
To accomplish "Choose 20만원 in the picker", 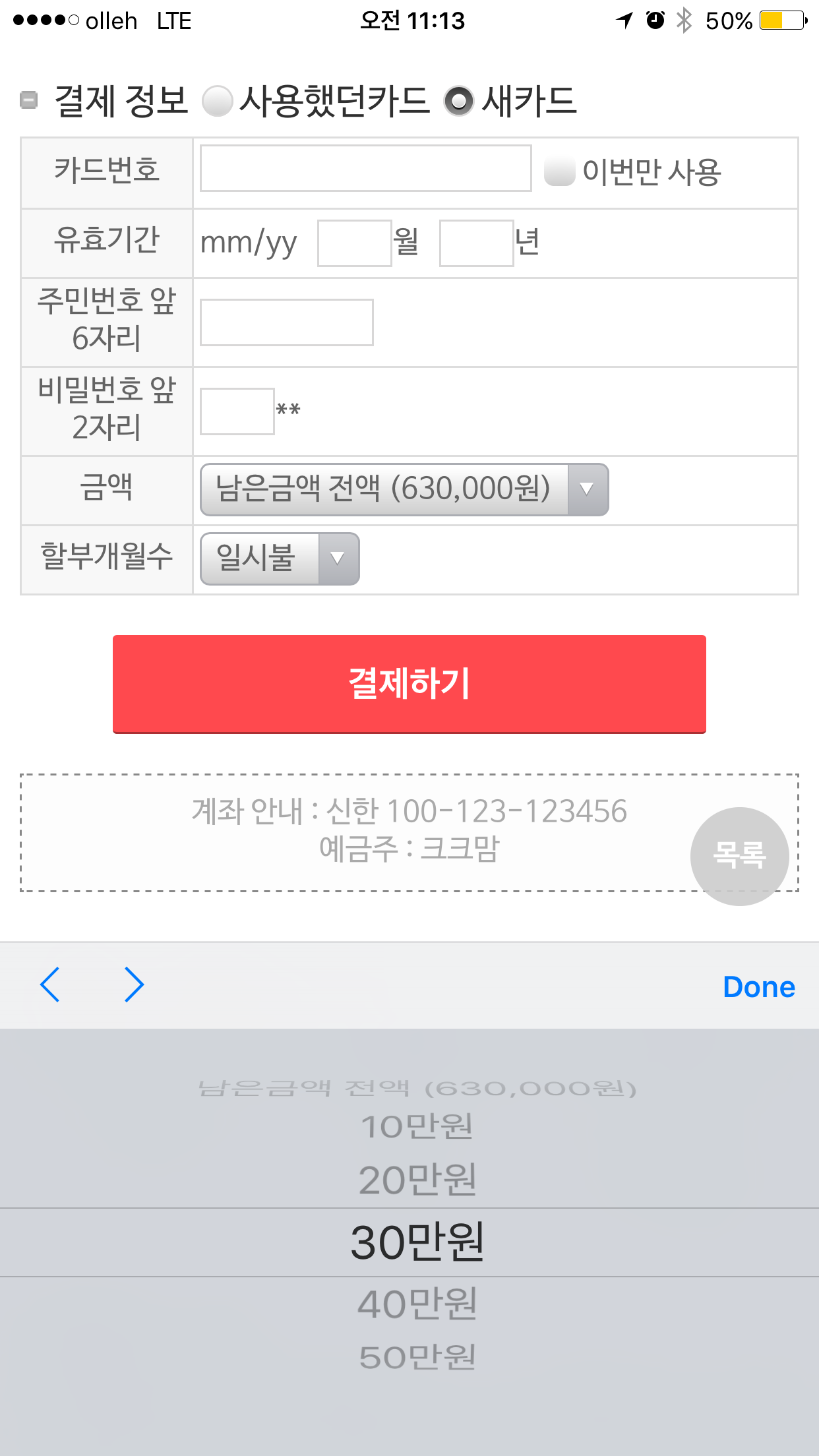I will click(x=417, y=1180).
